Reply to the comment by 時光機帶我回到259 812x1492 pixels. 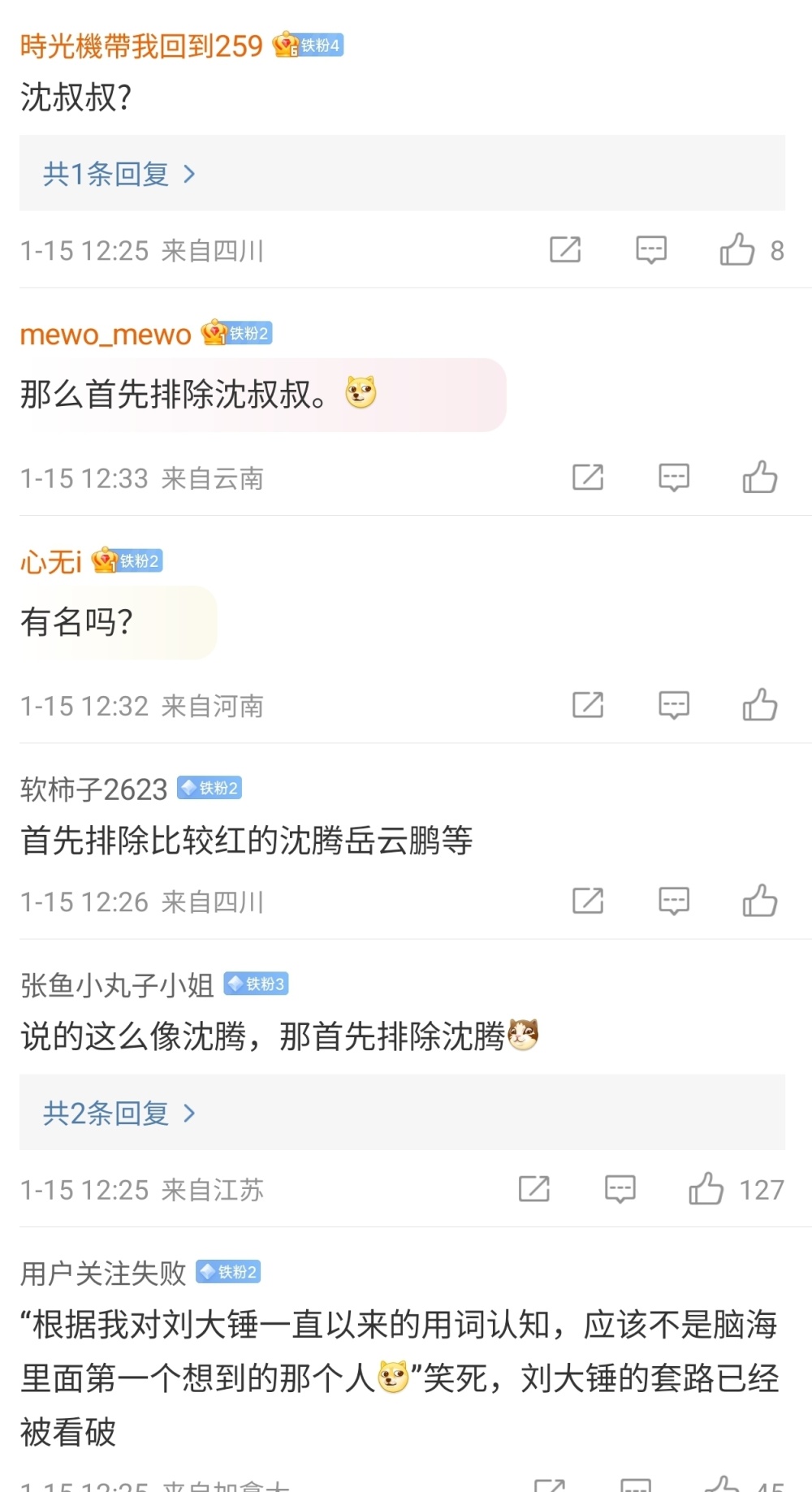pos(651,249)
